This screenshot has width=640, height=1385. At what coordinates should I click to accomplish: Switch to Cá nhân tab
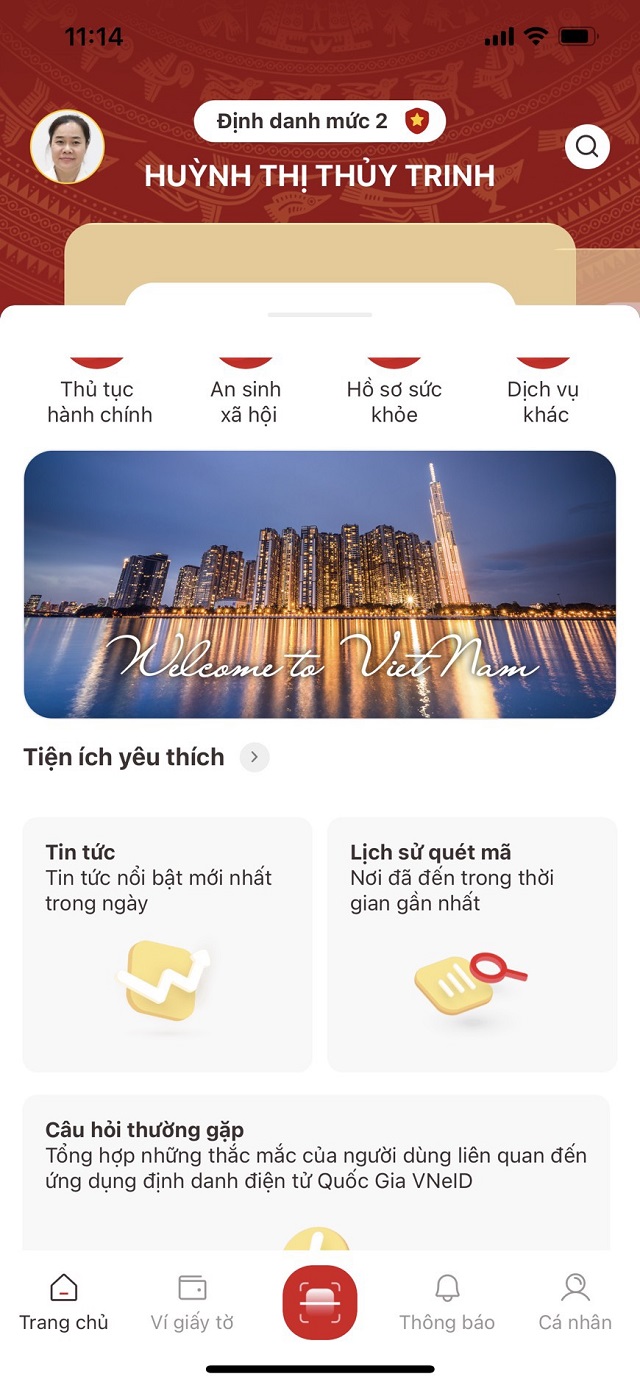pyautogui.click(x=575, y=1302)
